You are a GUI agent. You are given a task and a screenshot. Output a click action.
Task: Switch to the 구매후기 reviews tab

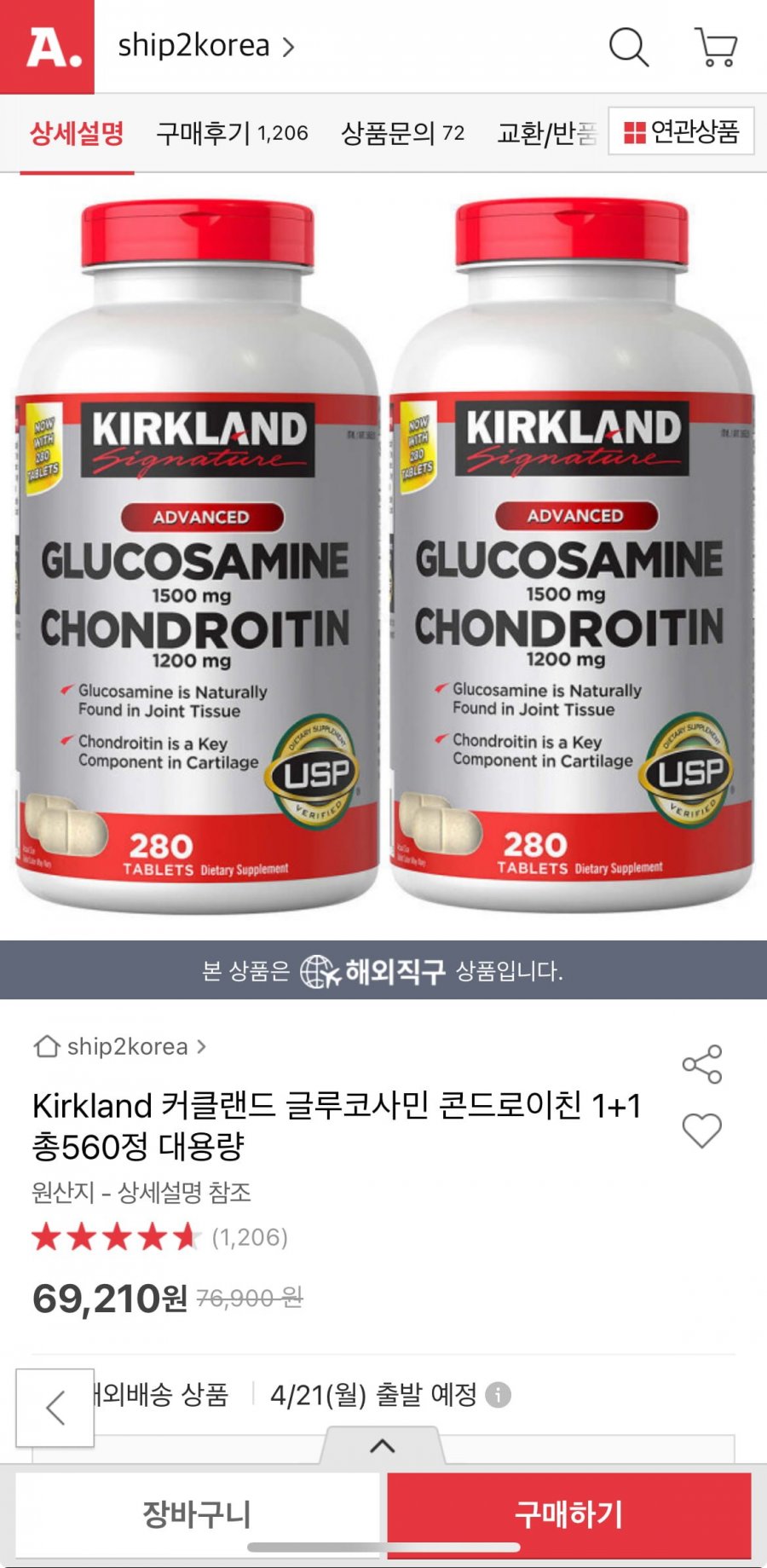pos(232,133)
